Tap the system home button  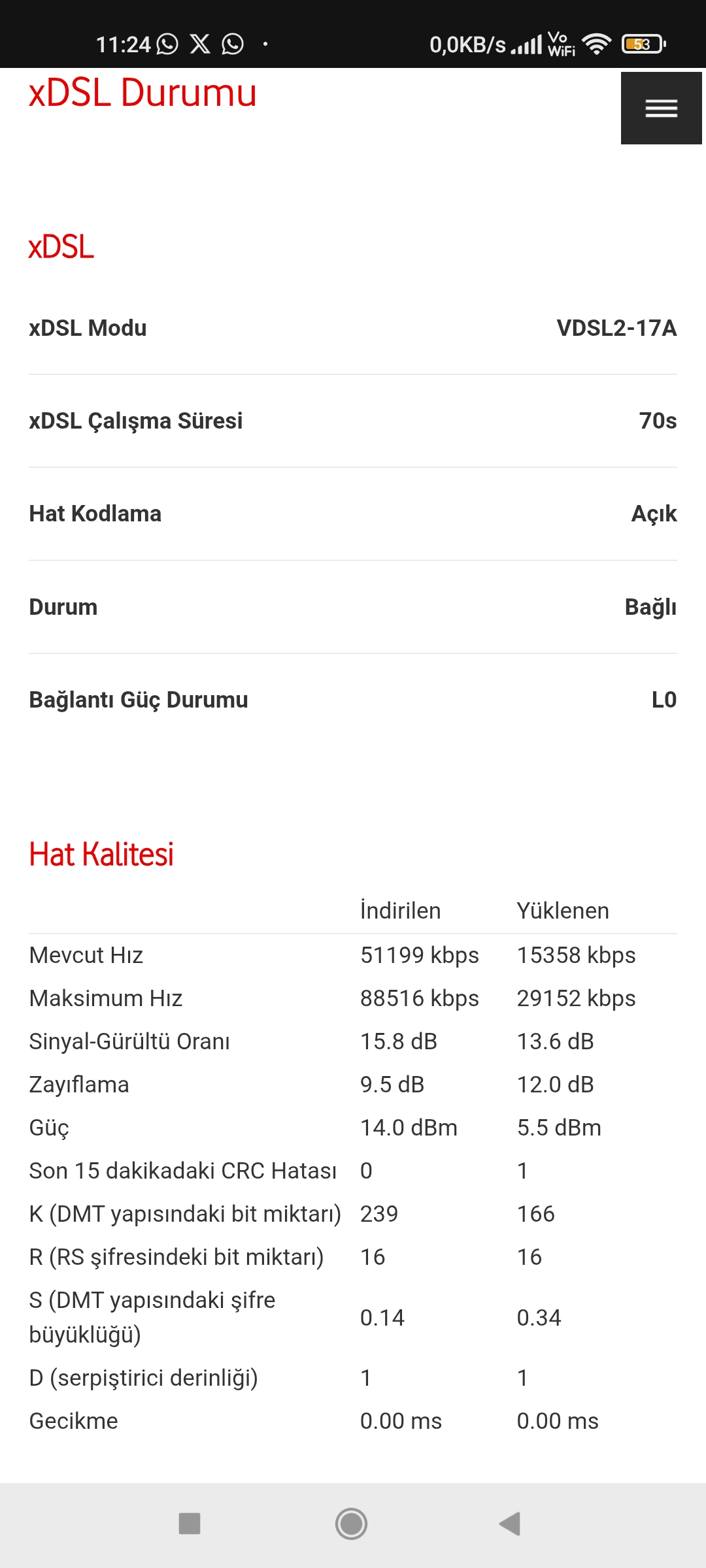(352, 1524)
